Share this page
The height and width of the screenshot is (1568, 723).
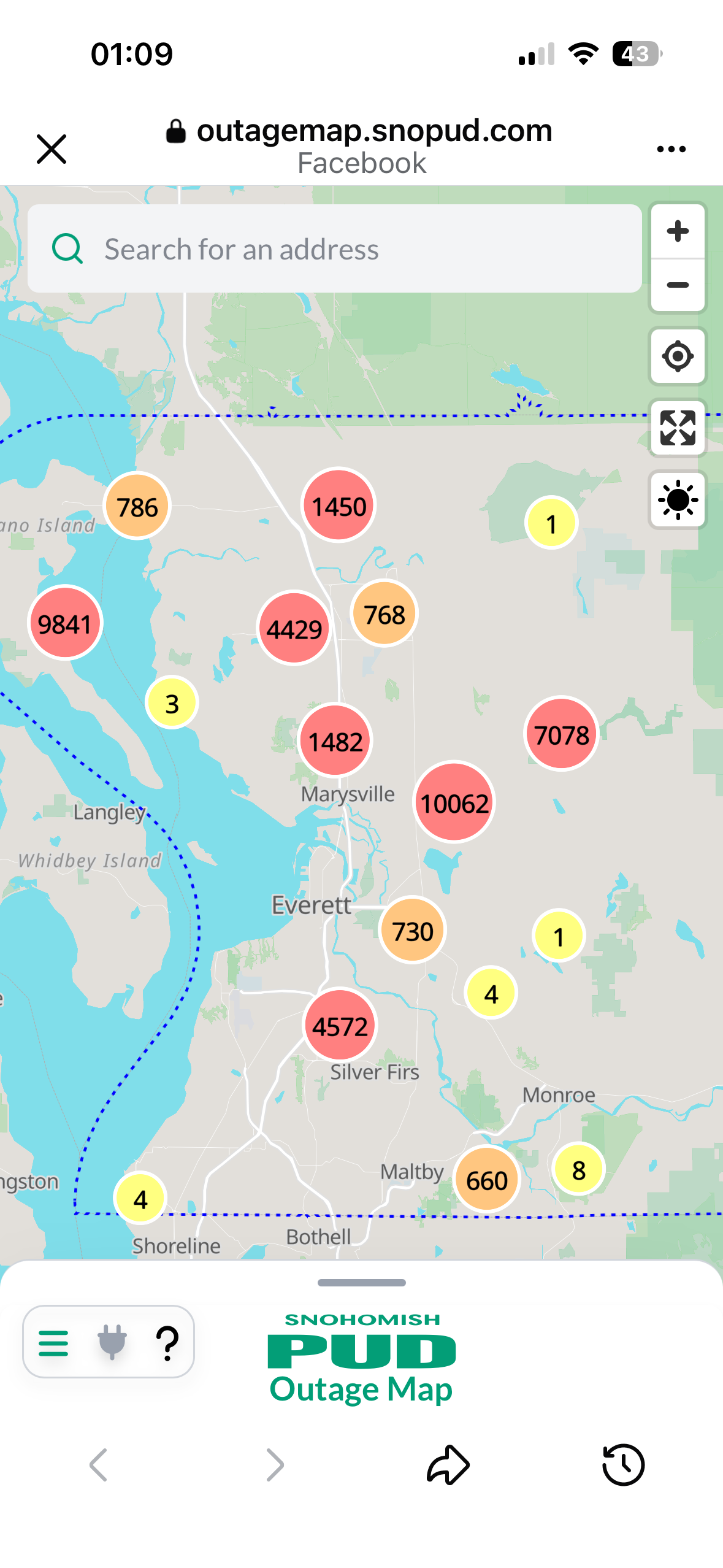448,1465
